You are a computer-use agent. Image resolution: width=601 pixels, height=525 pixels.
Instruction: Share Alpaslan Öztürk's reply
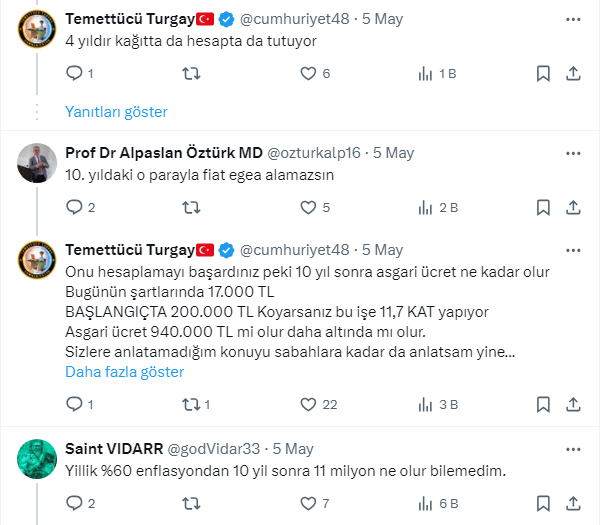pos(573,207)
